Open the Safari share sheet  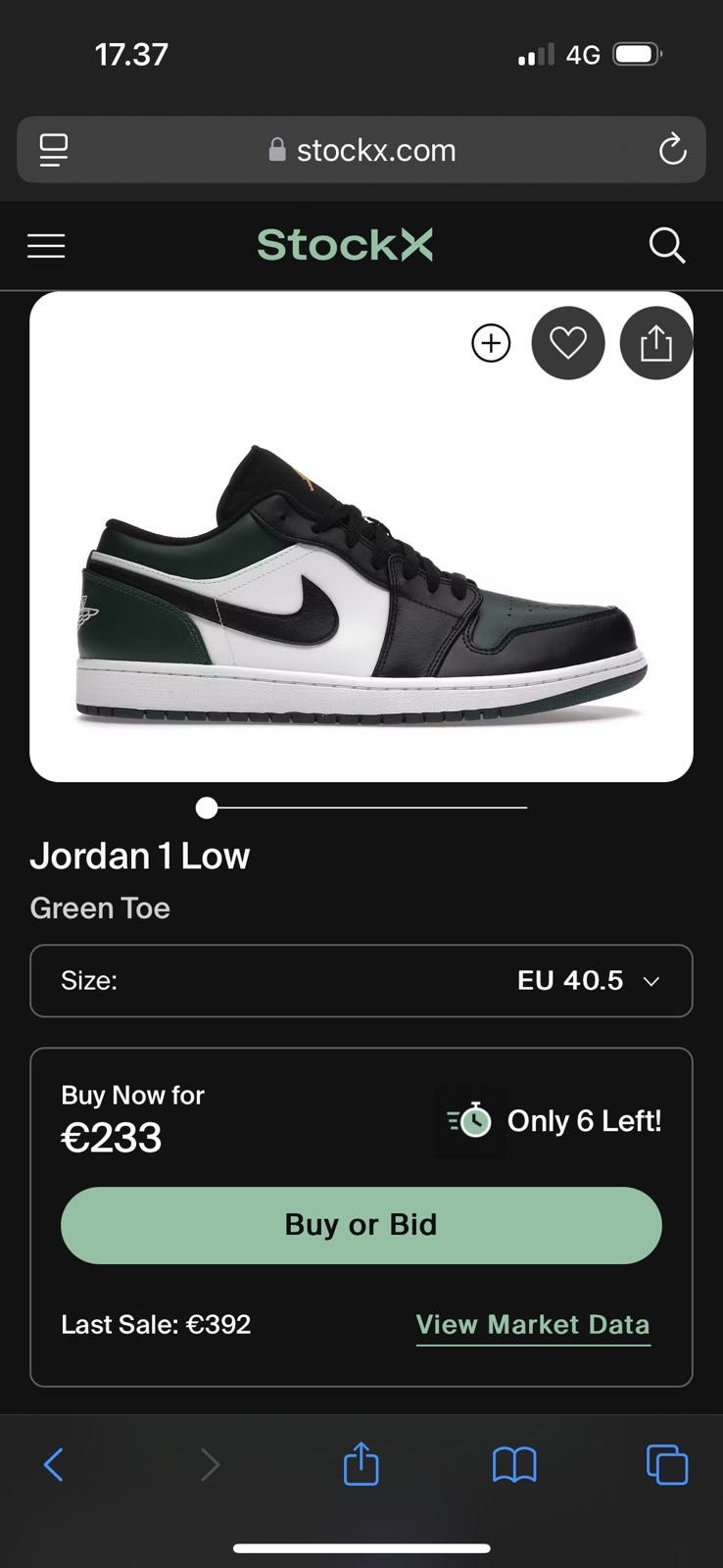tap(361, 1465)
